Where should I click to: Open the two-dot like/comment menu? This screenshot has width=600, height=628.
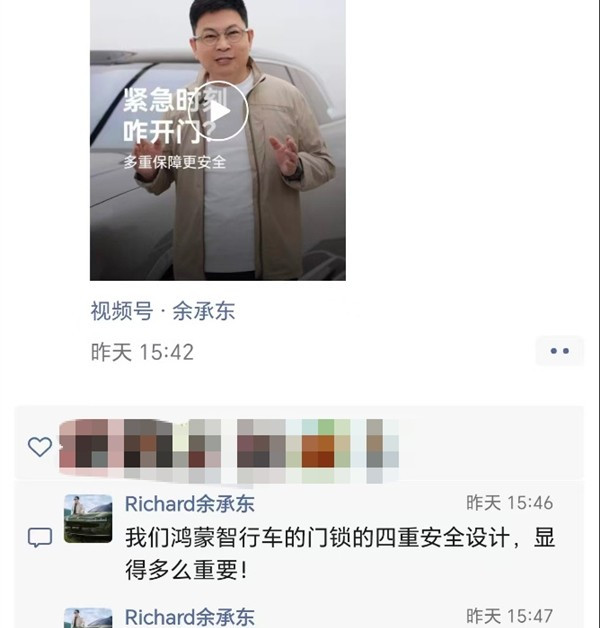pyautogui.click(x=559, y=351)
